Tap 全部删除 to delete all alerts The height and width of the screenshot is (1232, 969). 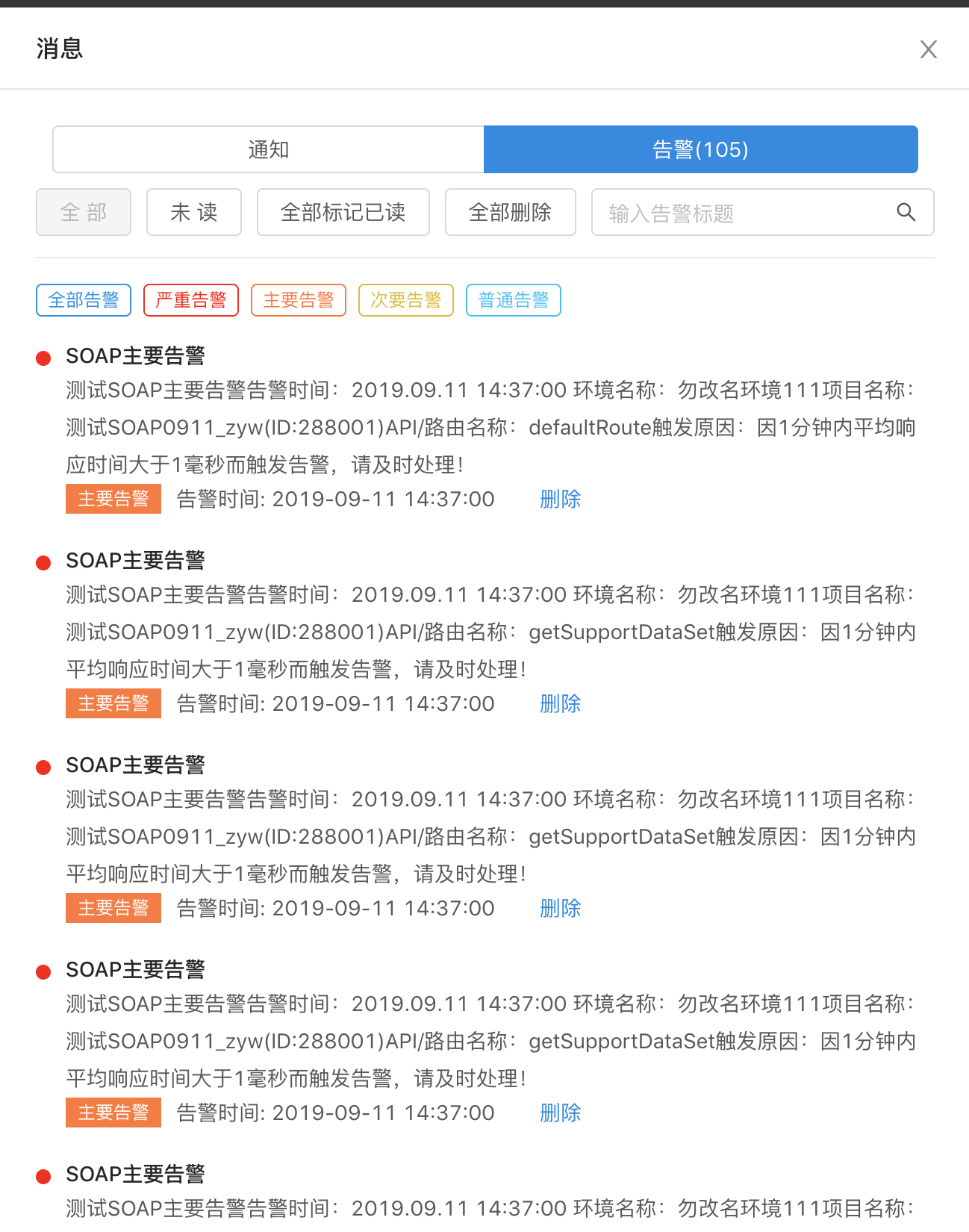[510, 212]
